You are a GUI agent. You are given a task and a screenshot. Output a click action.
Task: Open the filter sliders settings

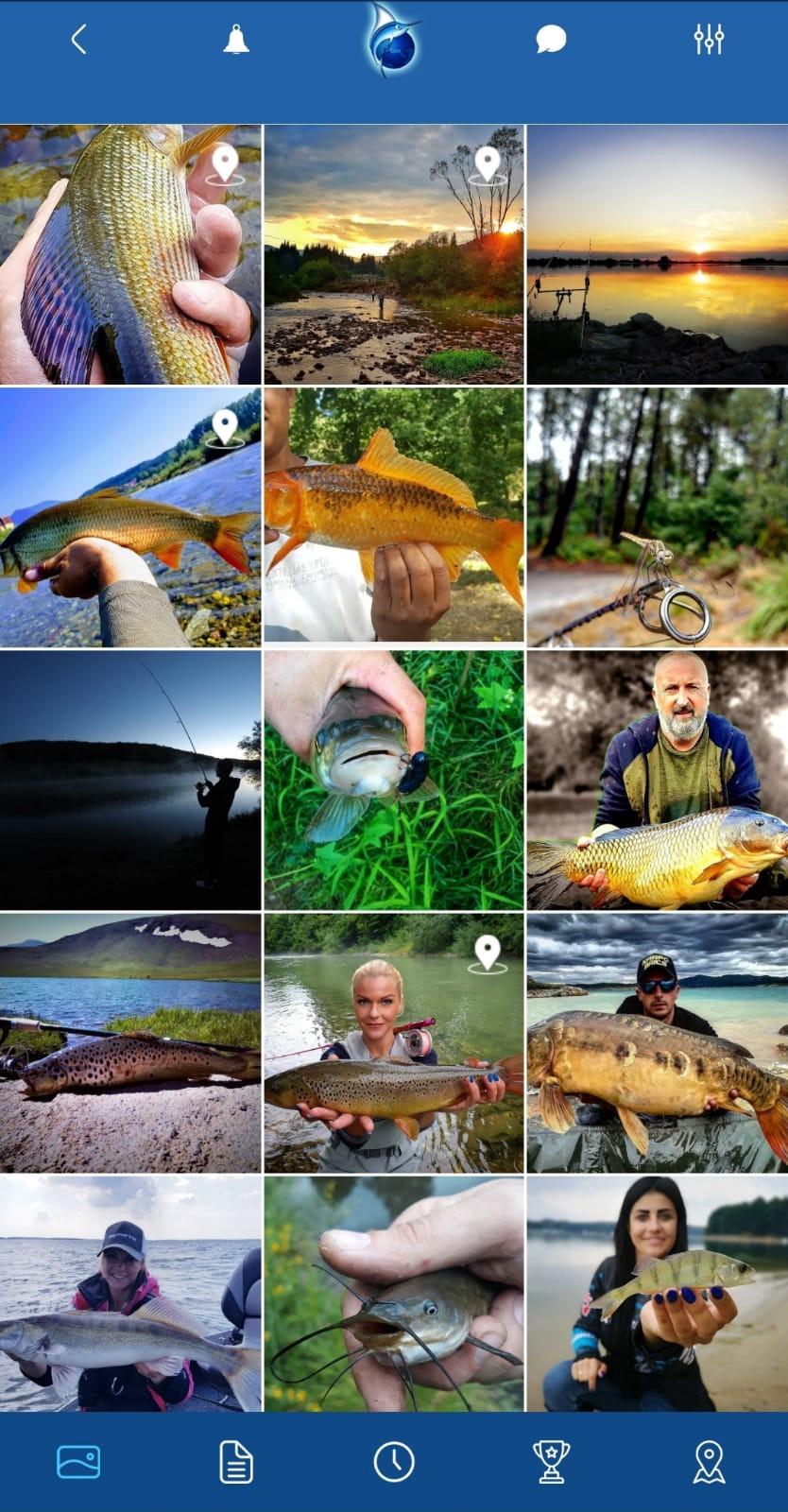pos(709,40)
